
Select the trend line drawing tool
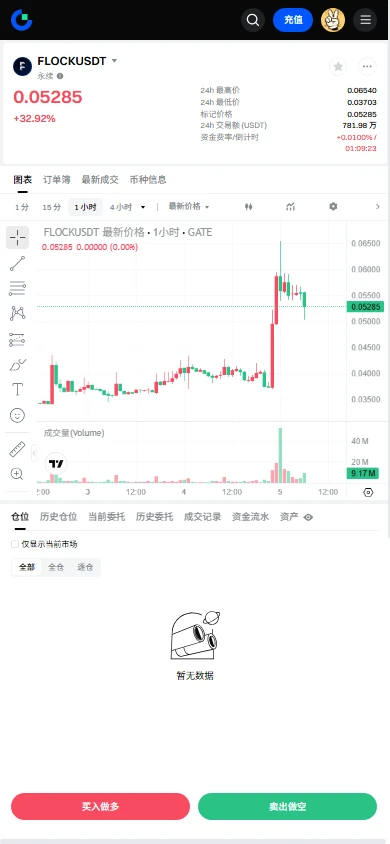[17, 263]
